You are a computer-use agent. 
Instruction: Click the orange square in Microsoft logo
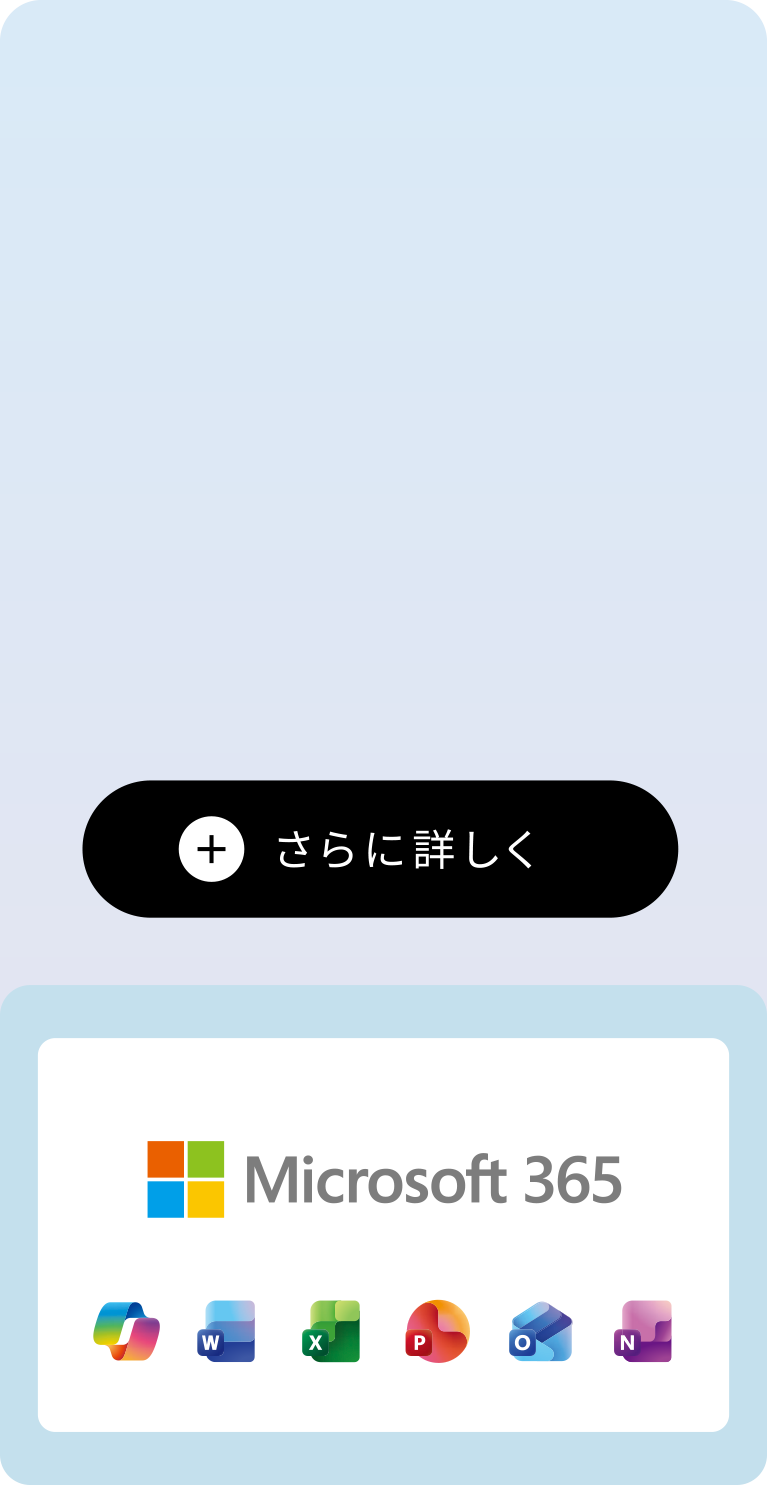(x=166, y=1160)
